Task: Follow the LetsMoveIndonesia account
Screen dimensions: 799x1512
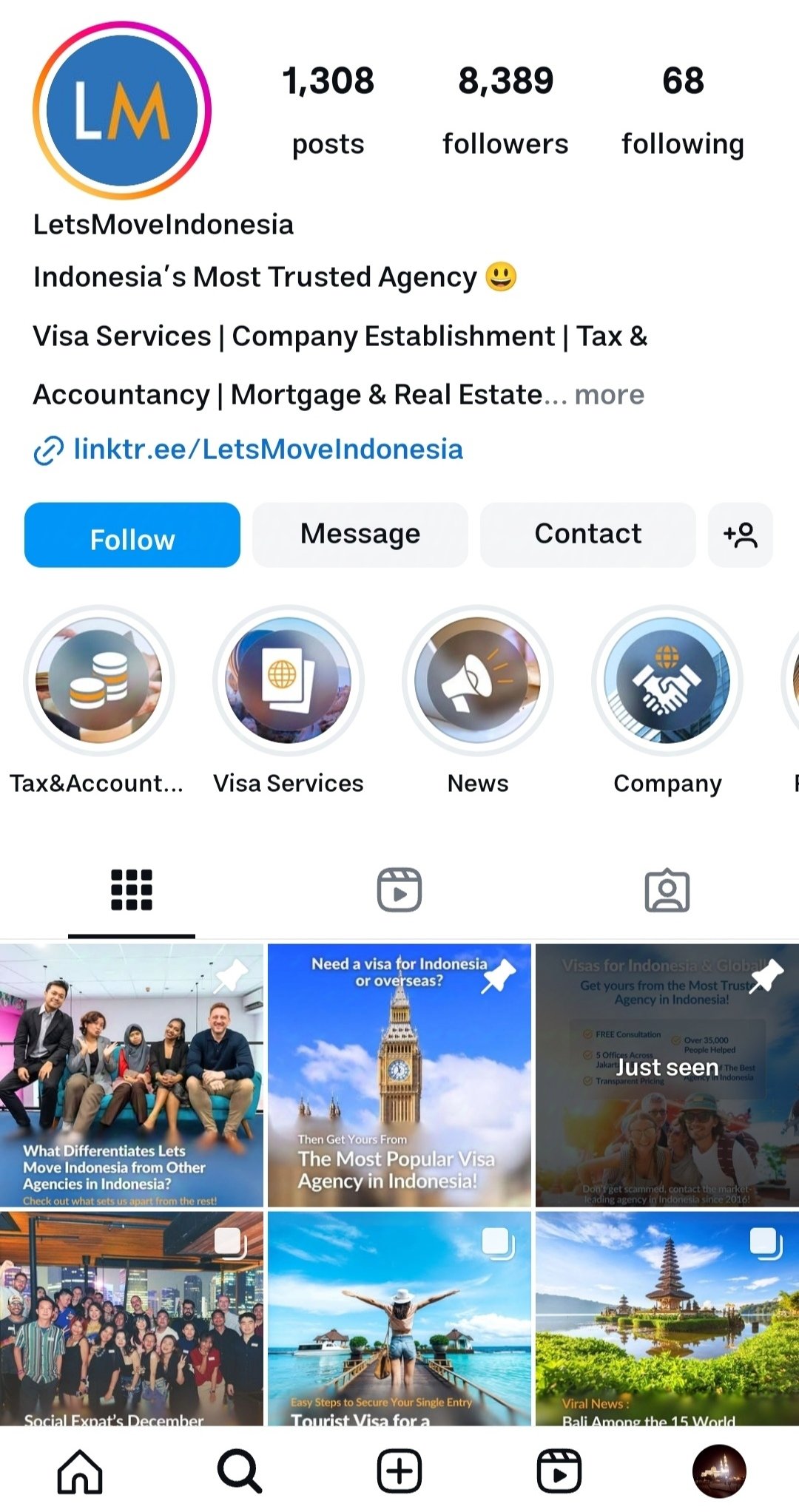Action: [x=132, y=535]
